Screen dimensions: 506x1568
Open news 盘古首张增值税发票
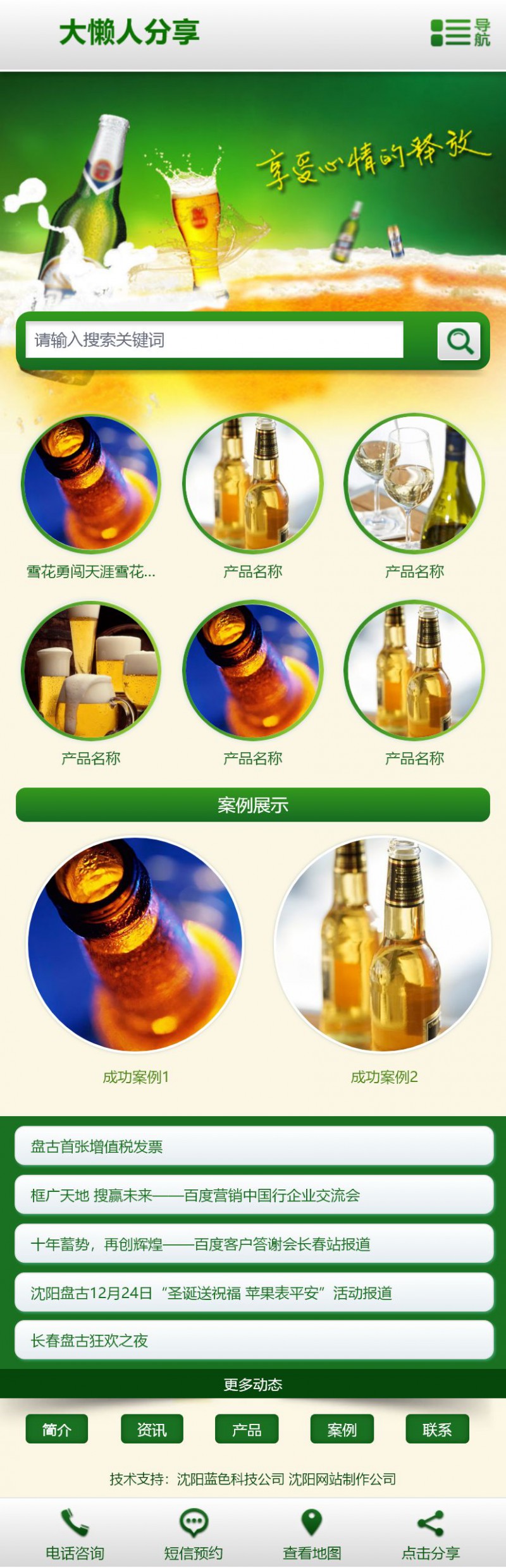pos(253,1146)
